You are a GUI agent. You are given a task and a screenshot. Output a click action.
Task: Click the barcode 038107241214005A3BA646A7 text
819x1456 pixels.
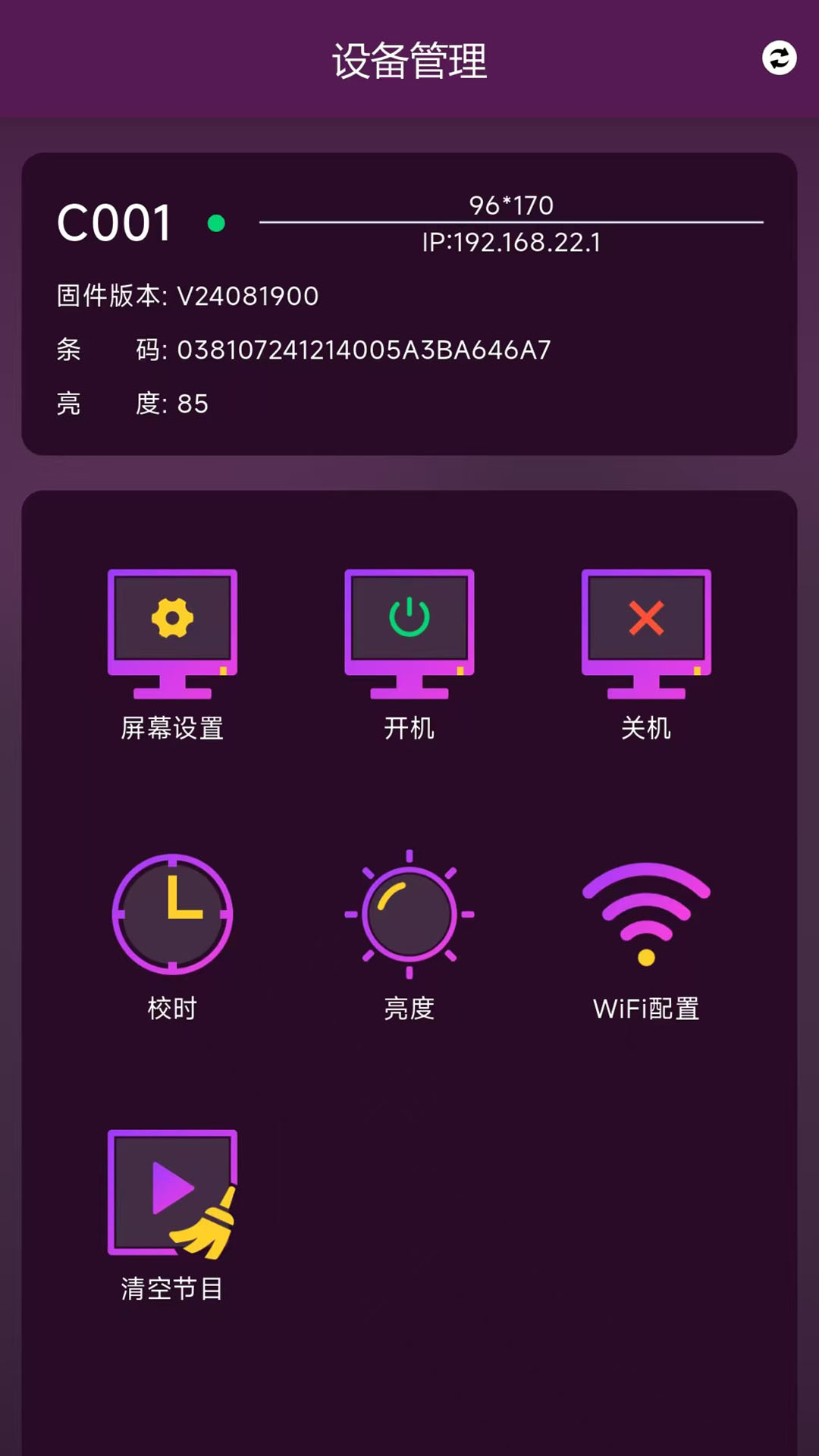pyautogui.click(x=362, y=350)
